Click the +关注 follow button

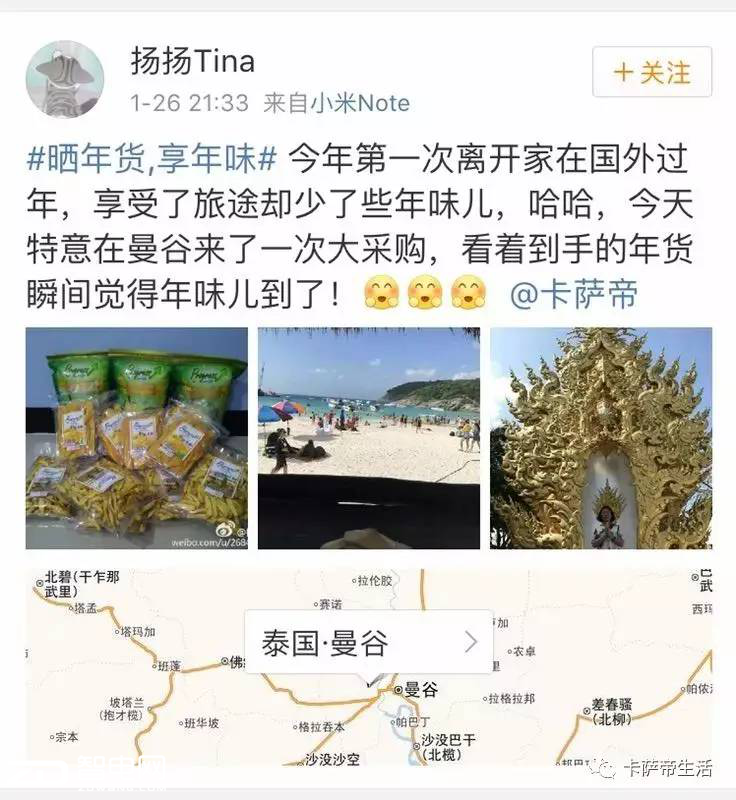[x=650, y=71]
